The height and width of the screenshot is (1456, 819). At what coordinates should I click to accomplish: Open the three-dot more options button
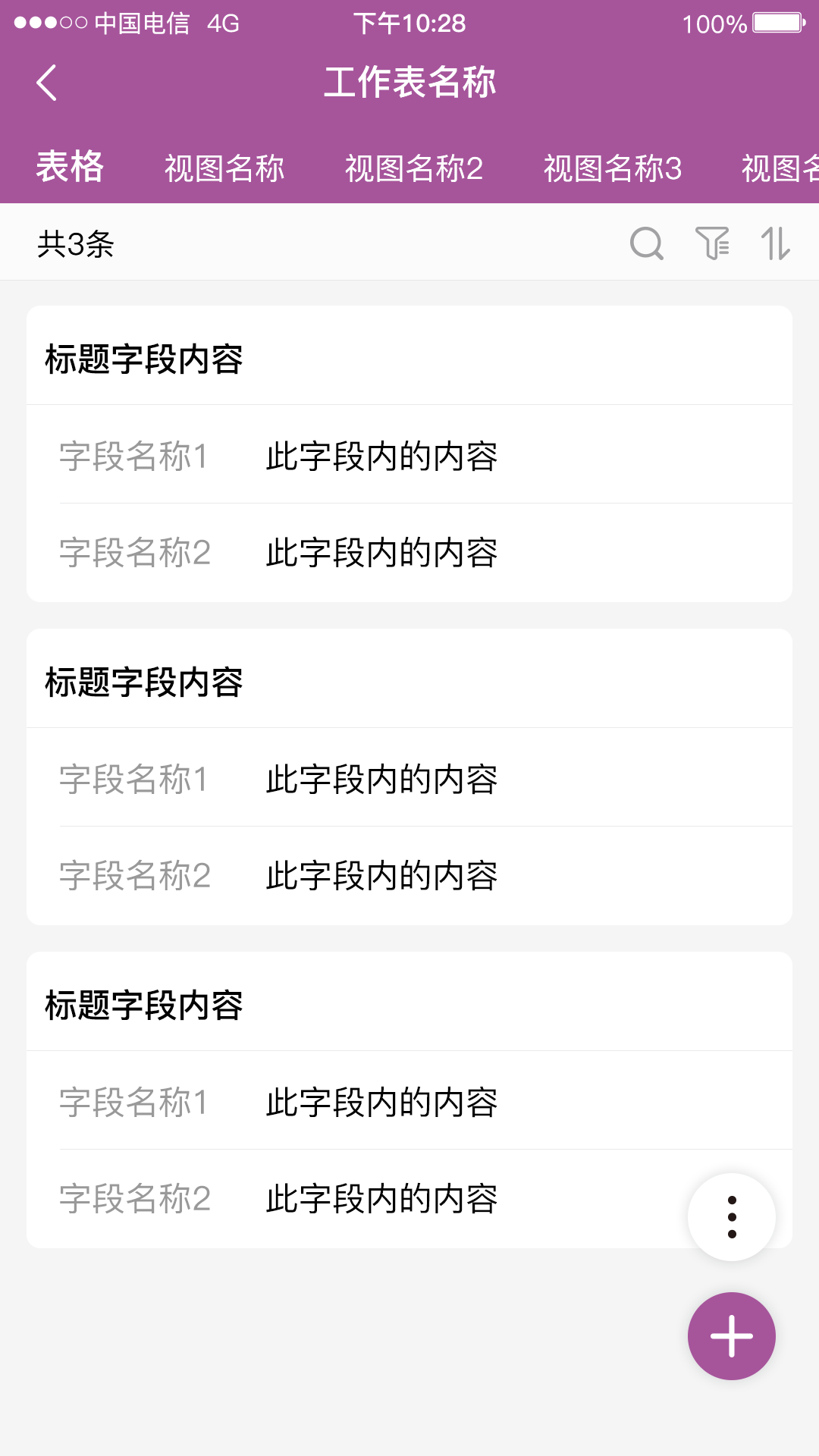(730, 1214)
